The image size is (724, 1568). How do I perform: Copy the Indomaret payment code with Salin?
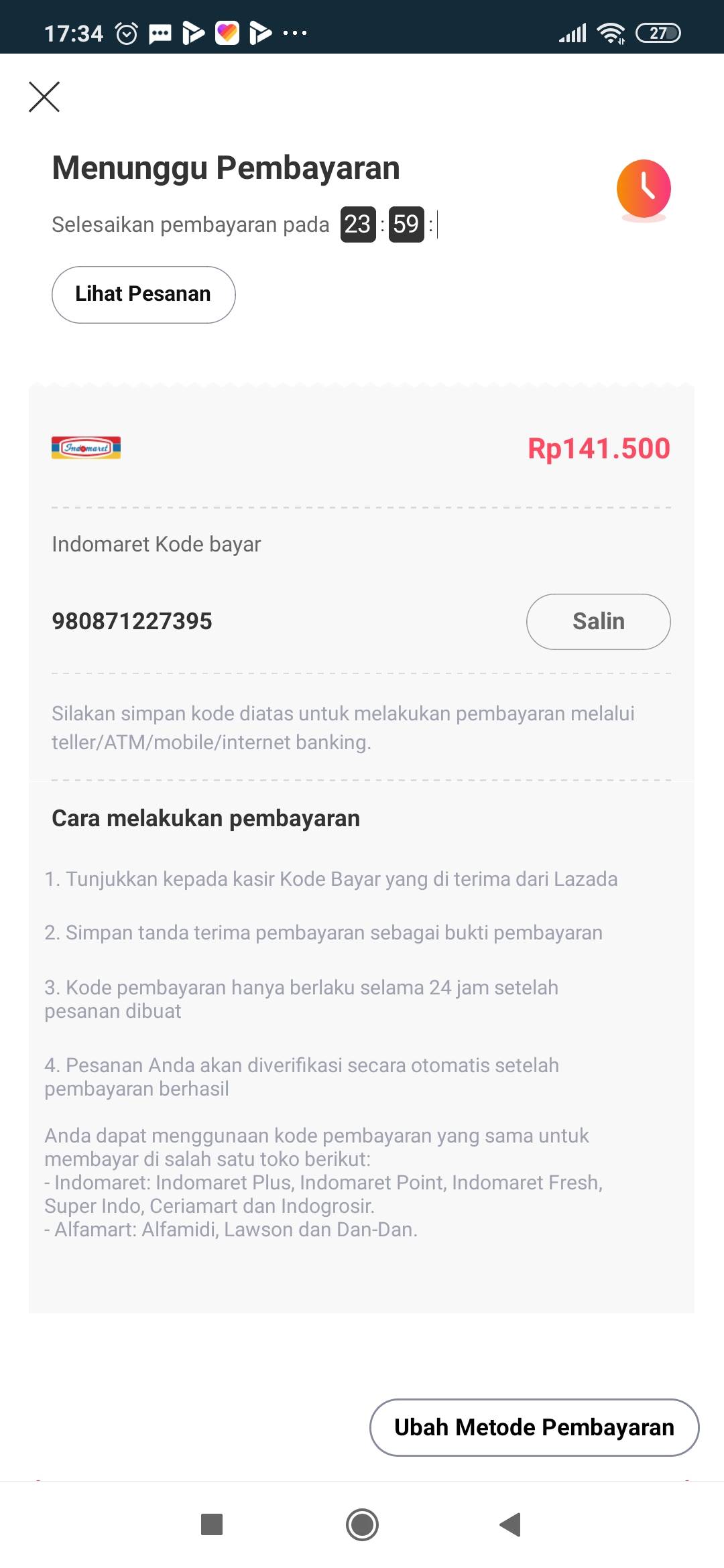598,622
